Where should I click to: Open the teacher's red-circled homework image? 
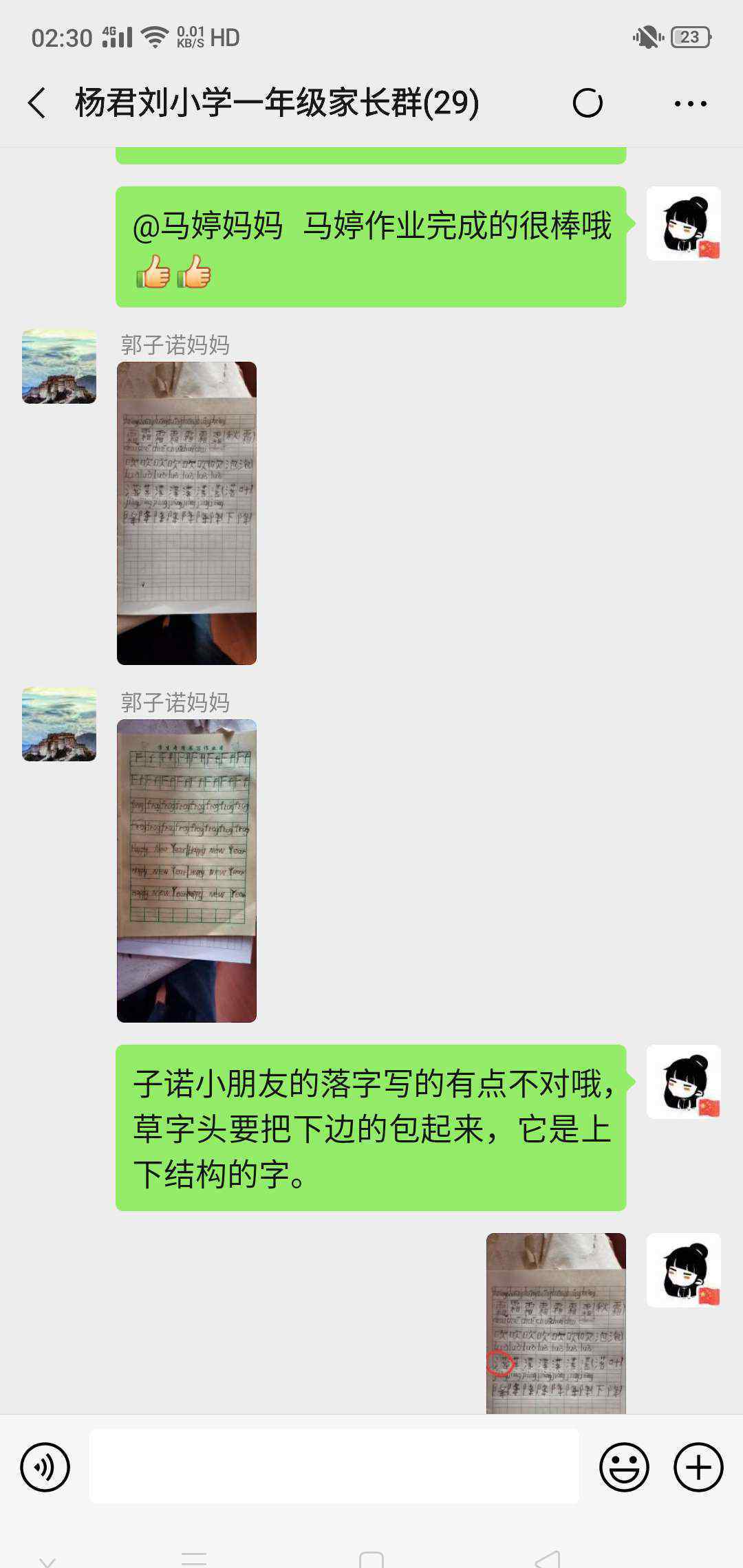tap(556, 1322)
